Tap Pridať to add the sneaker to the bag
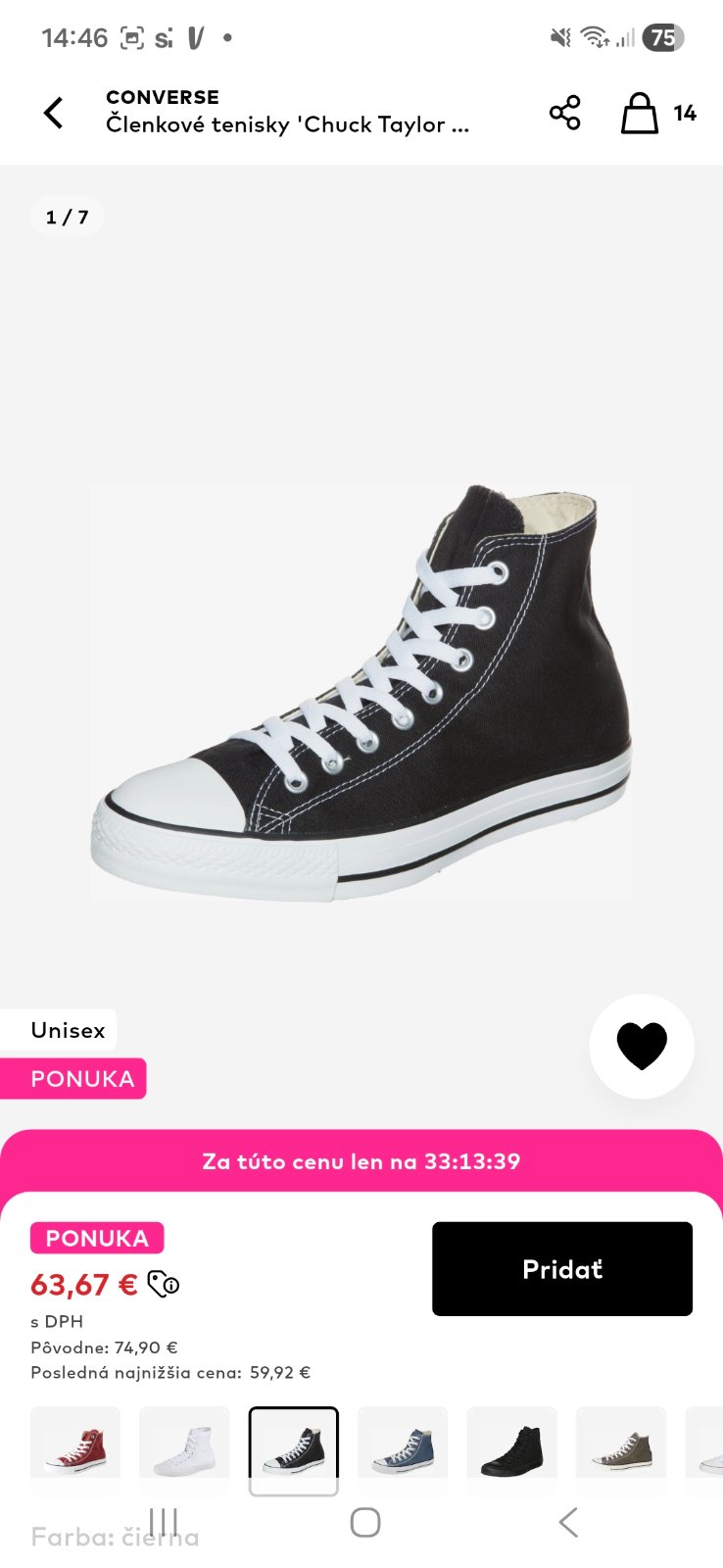 pyautogui.click(x=561, y=1268)
